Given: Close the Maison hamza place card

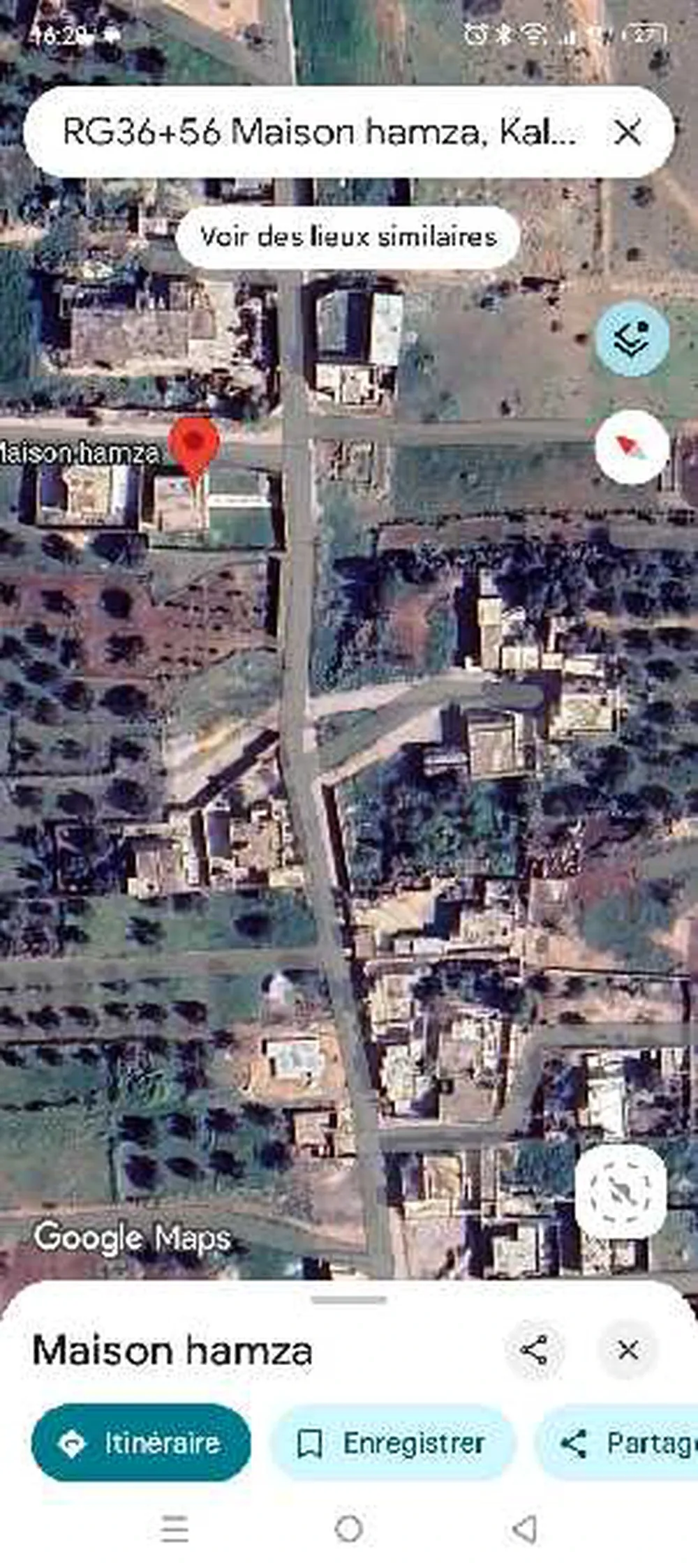Looking at the screenshot, I should tap(628, 1350).
